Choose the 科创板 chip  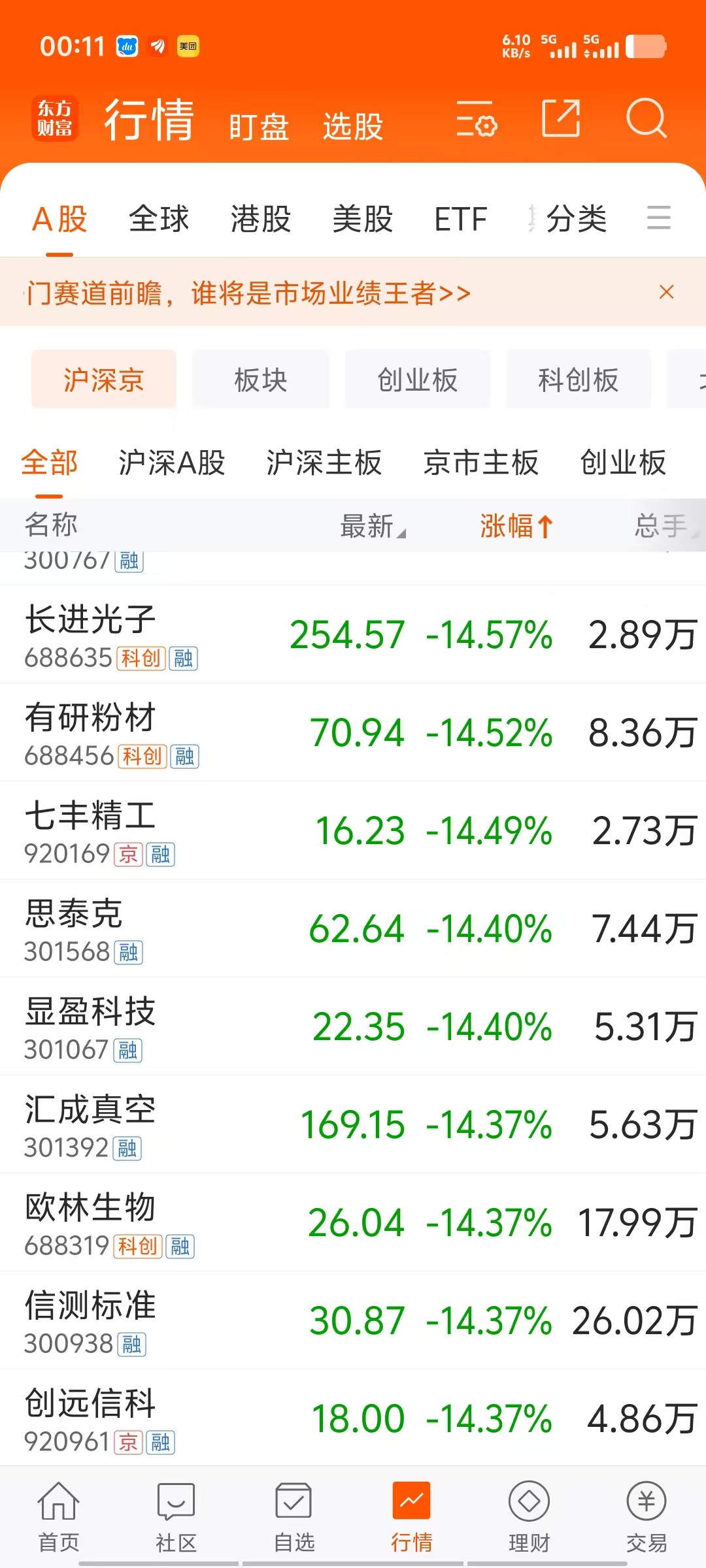[x=579, y=380]
